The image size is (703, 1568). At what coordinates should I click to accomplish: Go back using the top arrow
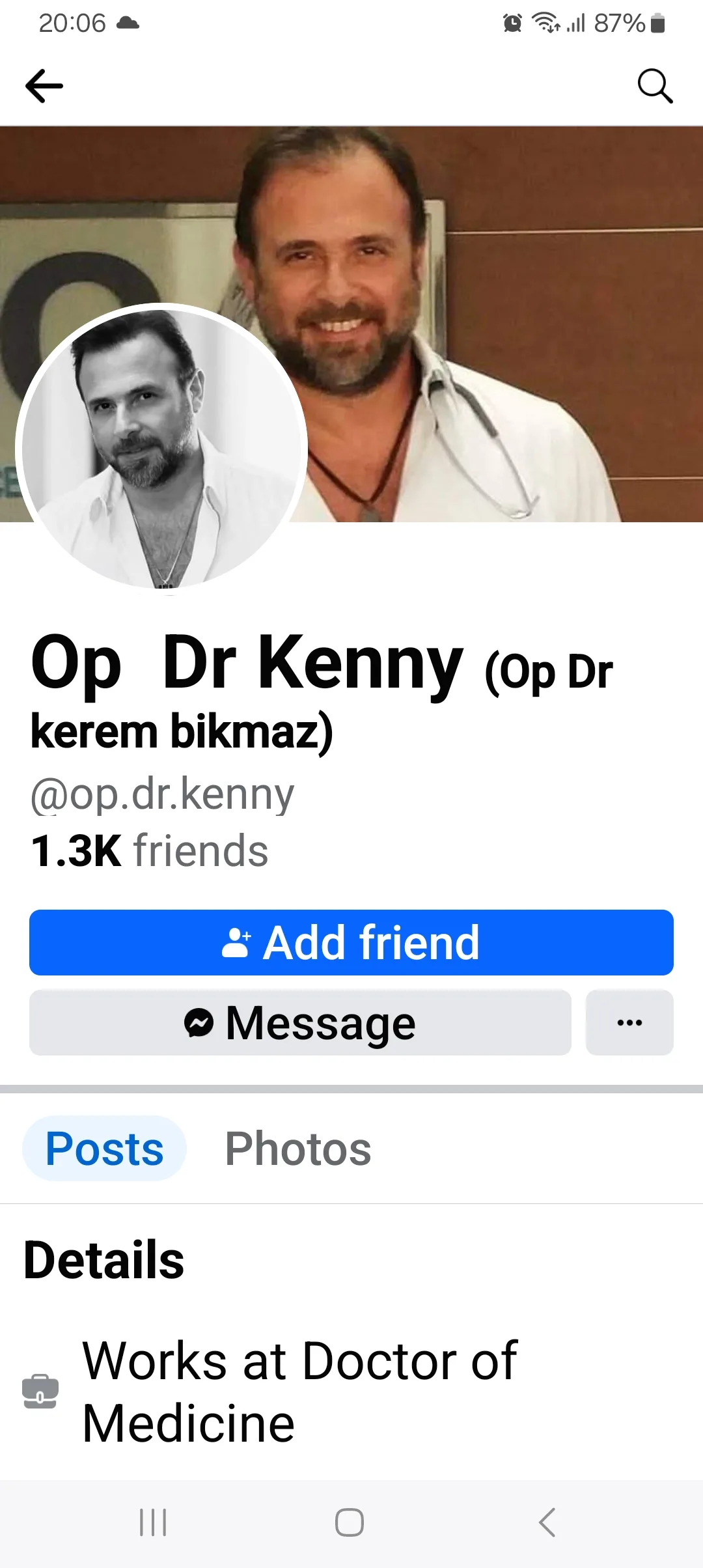coord(44,86)
